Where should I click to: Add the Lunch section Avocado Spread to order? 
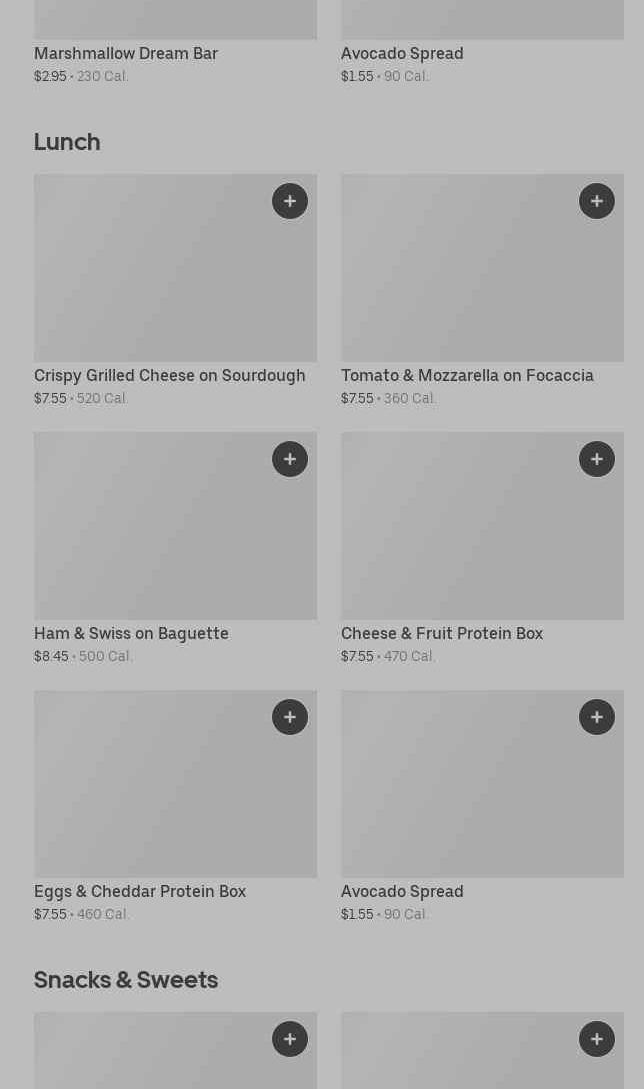click(x=597, y=717)
